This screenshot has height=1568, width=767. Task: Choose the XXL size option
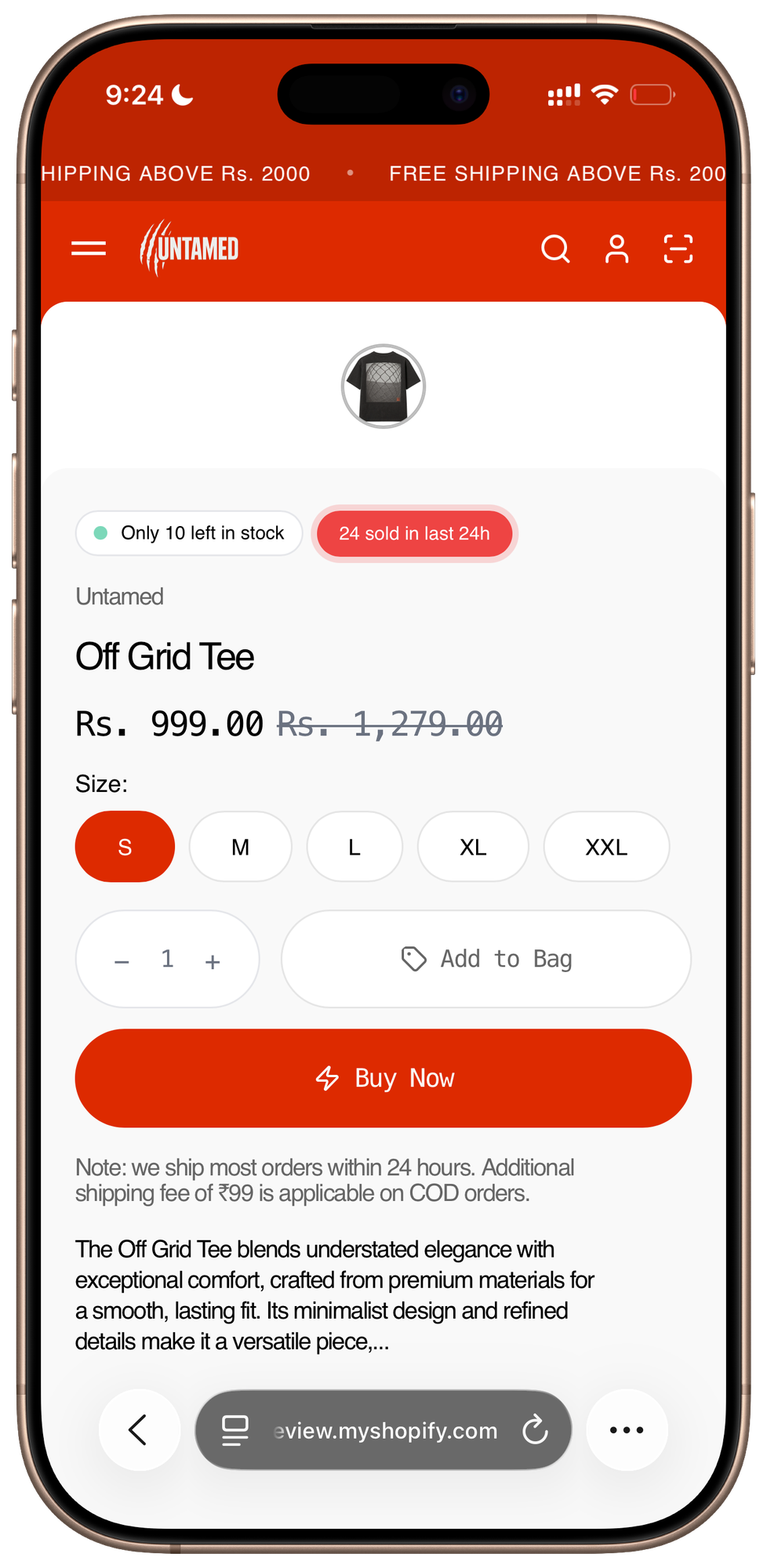click(x=606, y=847)
